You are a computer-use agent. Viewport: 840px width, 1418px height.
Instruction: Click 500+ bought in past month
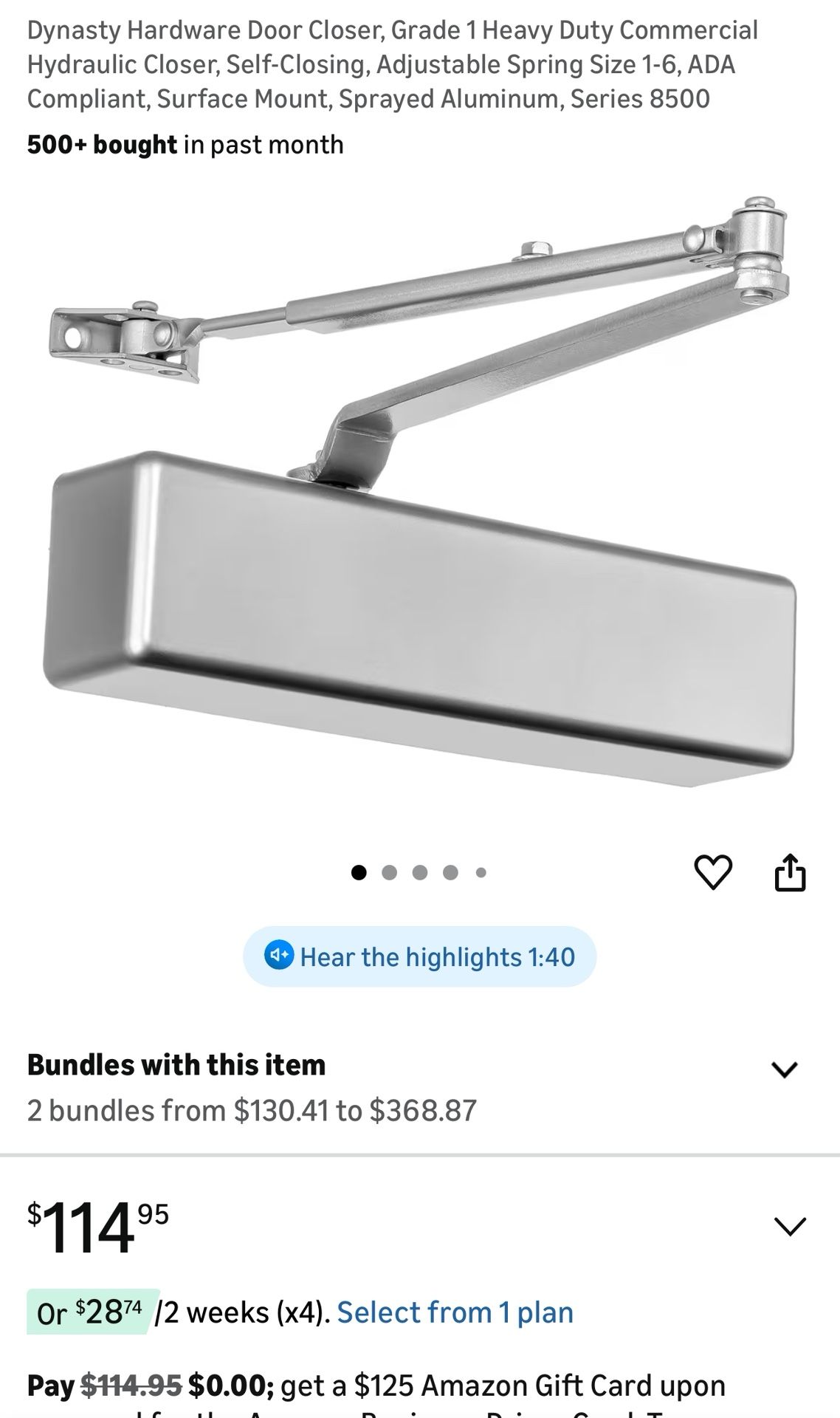tap(185, 145)
